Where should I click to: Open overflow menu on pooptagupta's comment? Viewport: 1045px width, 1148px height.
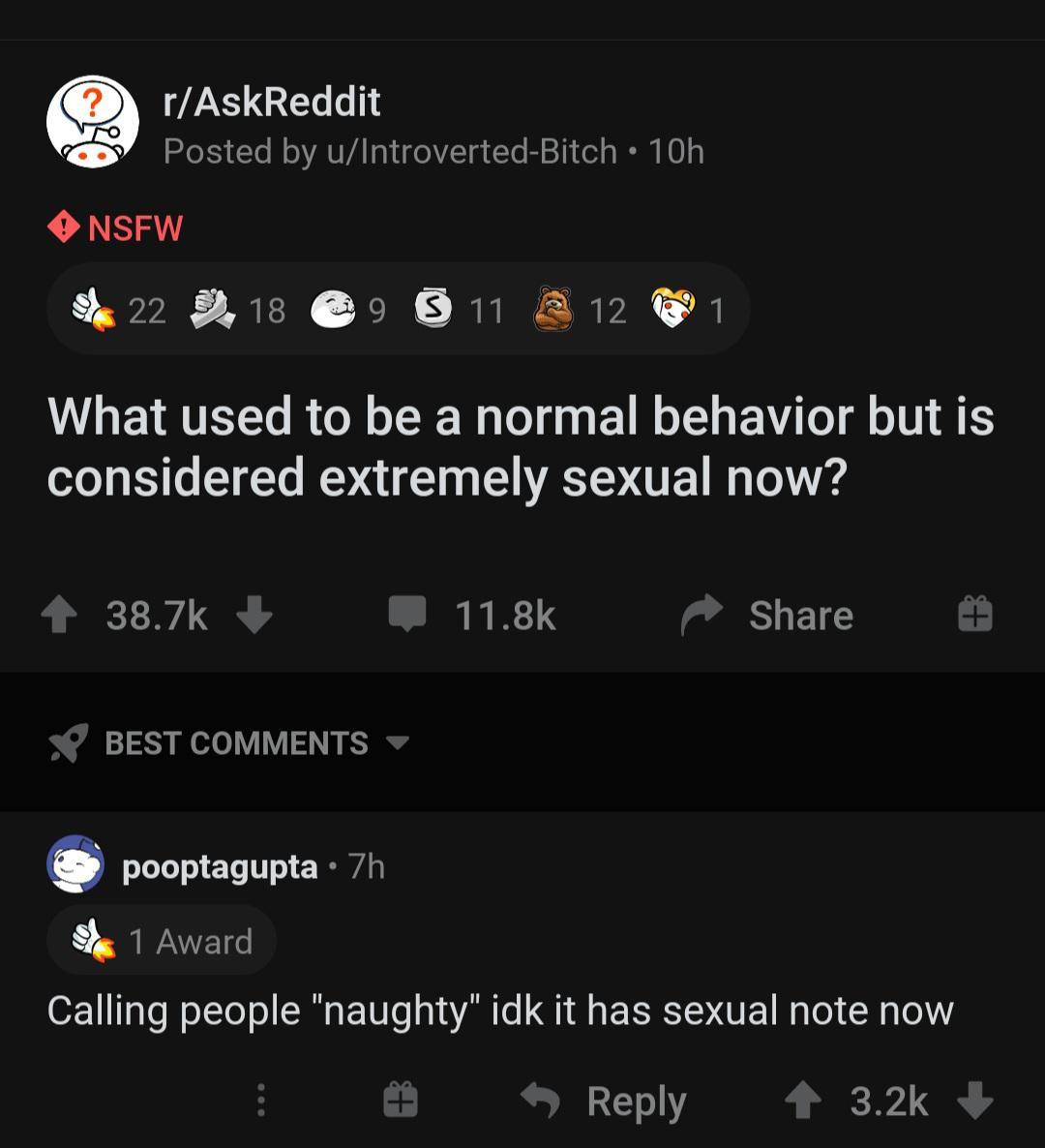(259, 1101)
